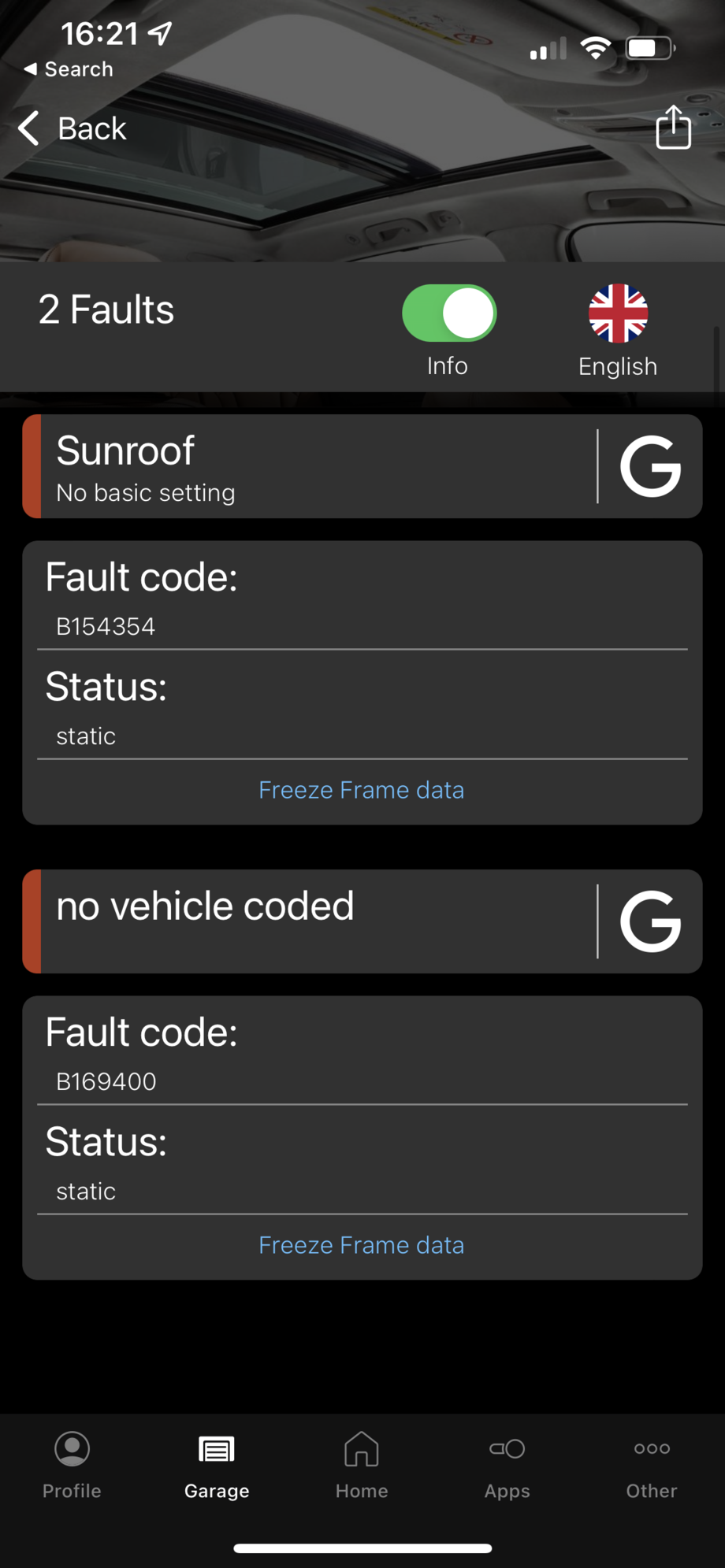The height and width of the screenshot is (1568, 725).
Task: Tap the fault code B154354 field
Action: 106,626
